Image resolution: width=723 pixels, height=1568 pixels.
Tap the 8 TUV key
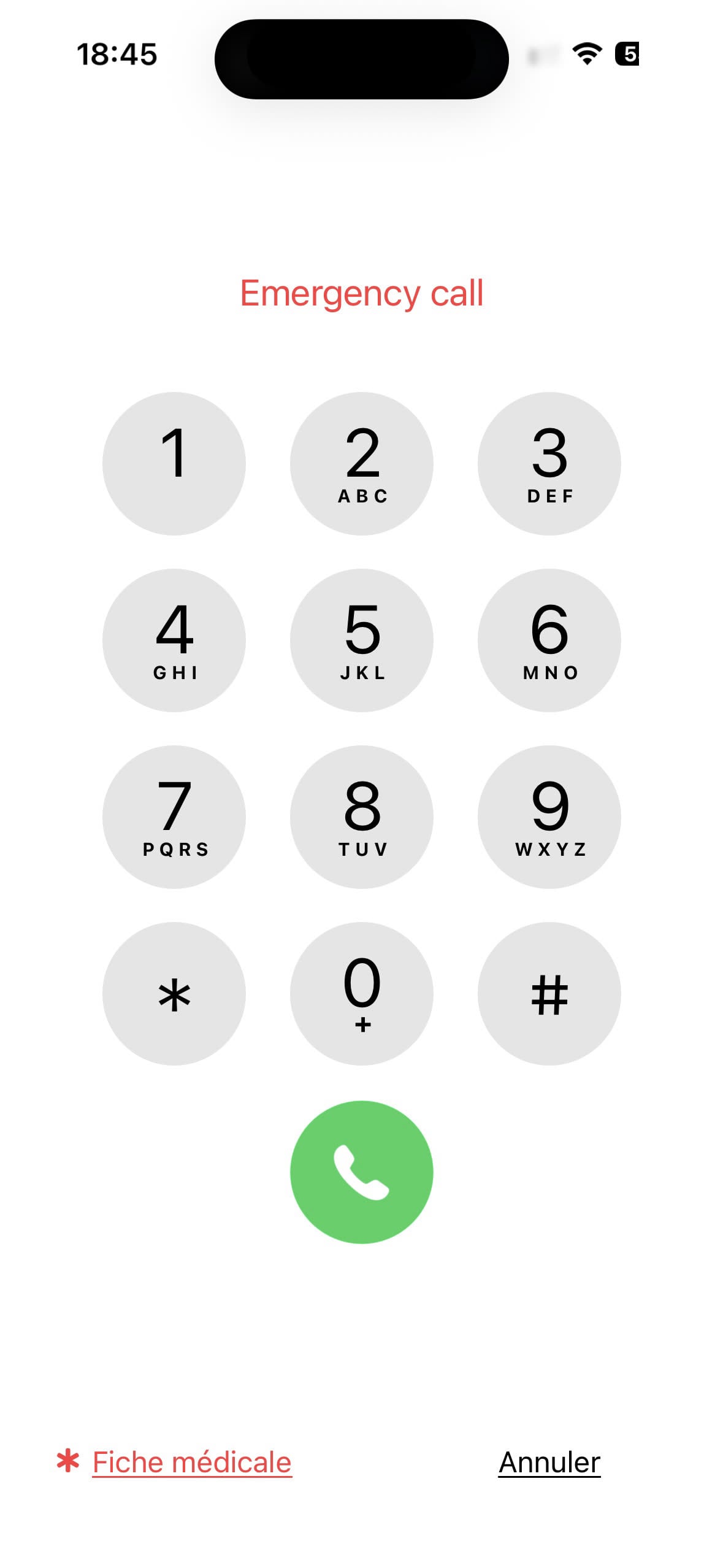coord(362,817)
